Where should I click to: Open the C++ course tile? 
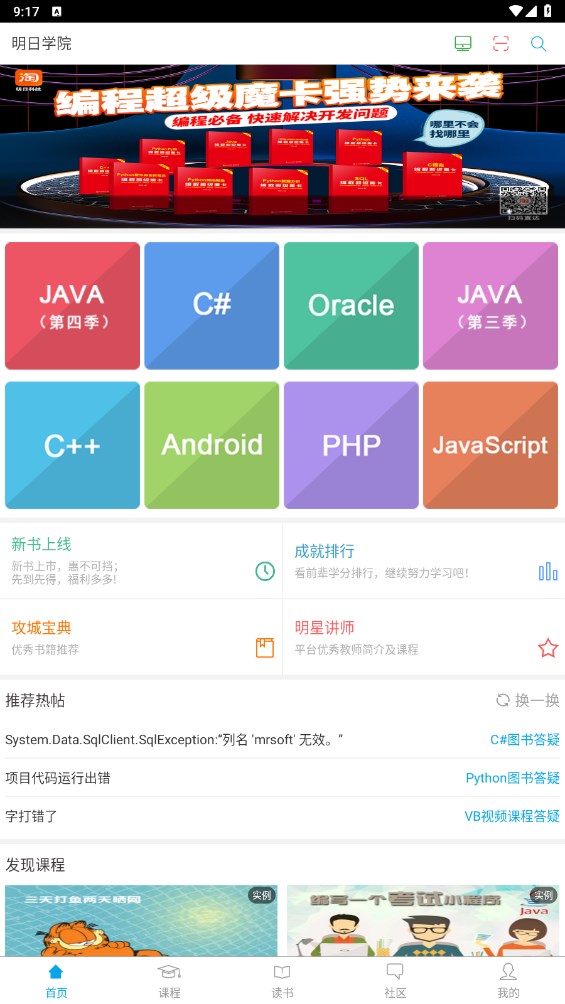point(72,445)
